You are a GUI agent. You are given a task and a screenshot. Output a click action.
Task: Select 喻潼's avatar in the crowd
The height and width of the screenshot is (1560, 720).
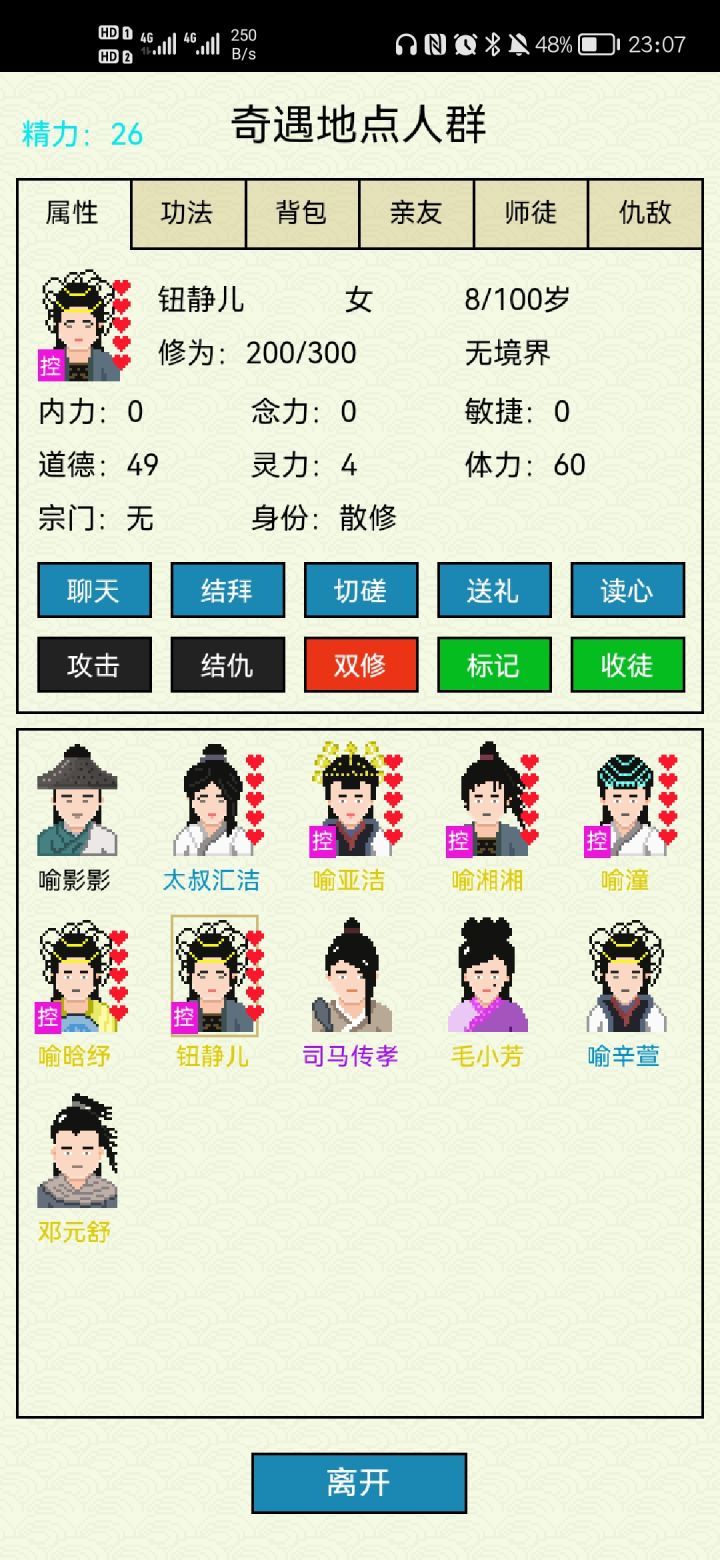618,795
